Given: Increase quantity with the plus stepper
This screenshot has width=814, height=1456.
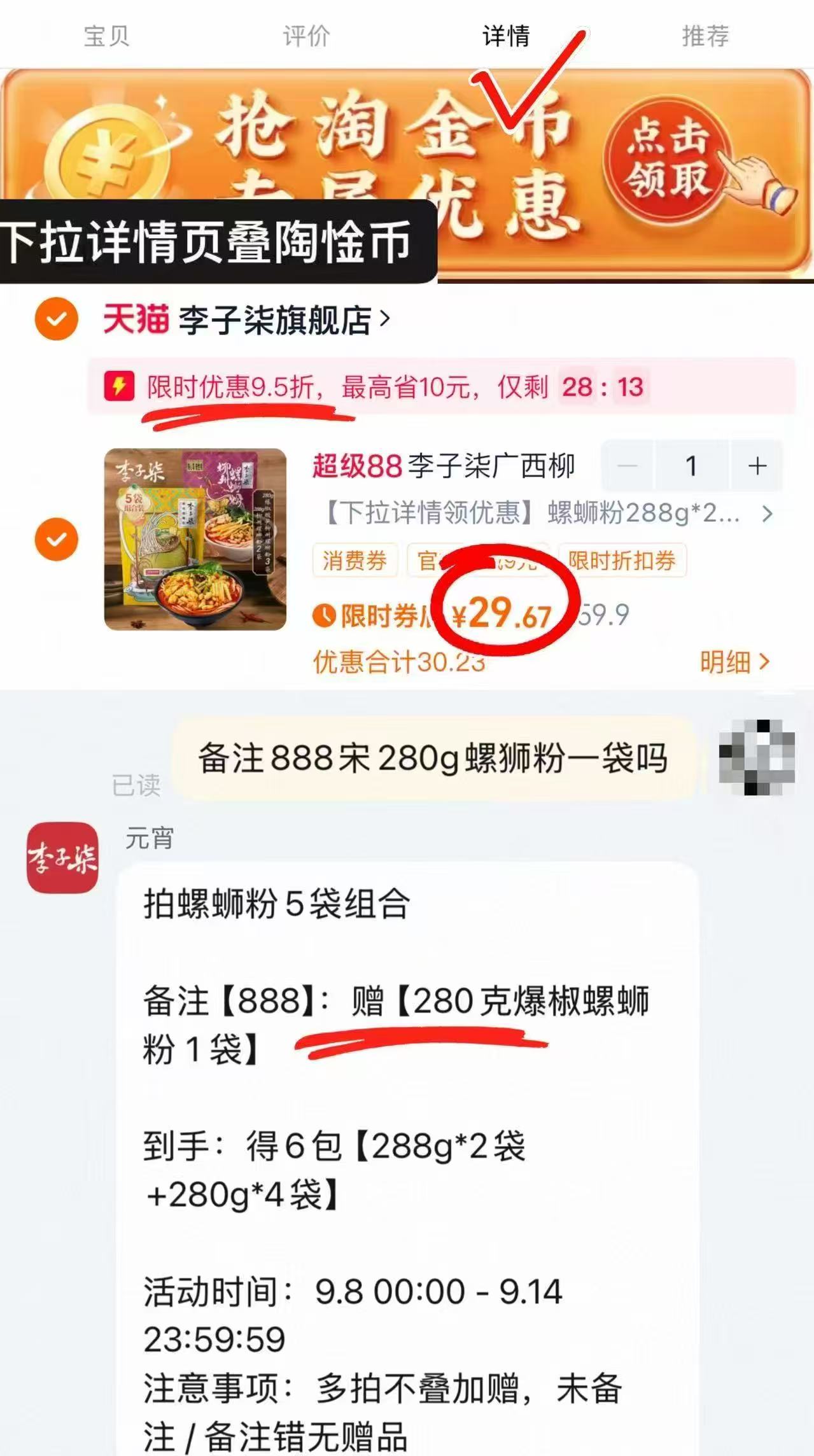Looking at the screenshot, I should [x=757, y=466].
